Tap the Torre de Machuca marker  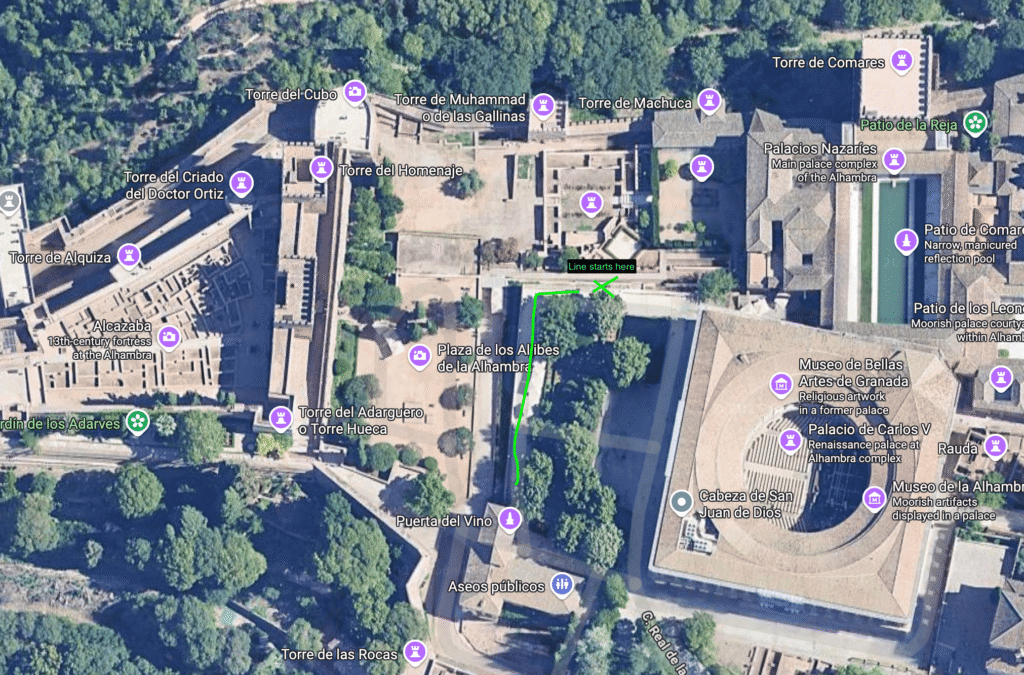tap(709, 101)
